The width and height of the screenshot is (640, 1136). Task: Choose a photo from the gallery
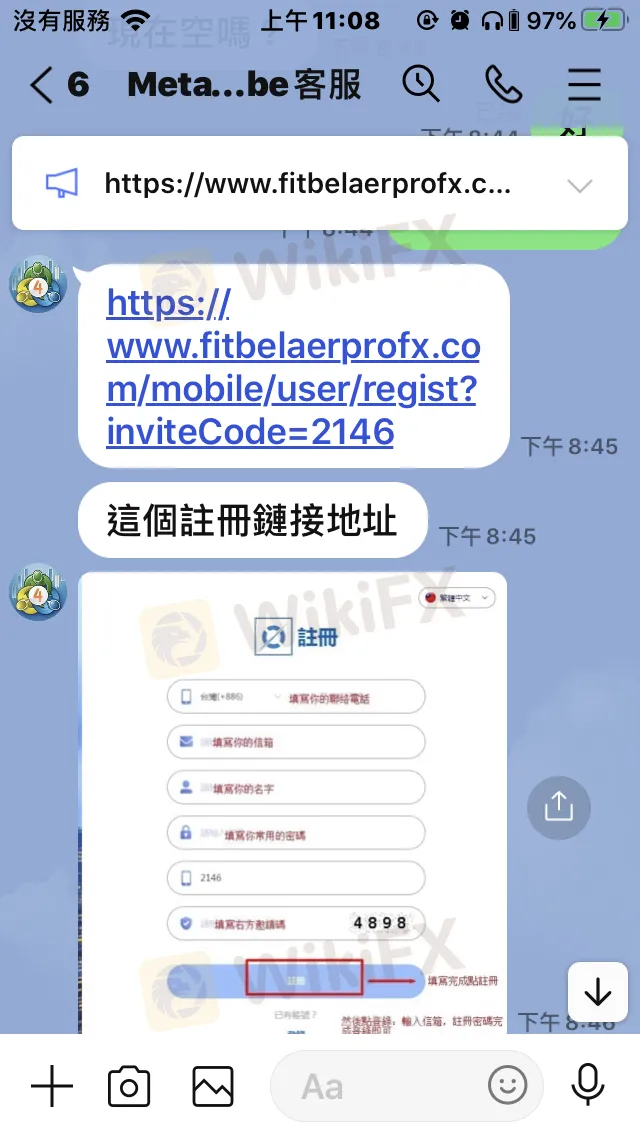(212, 1086)
